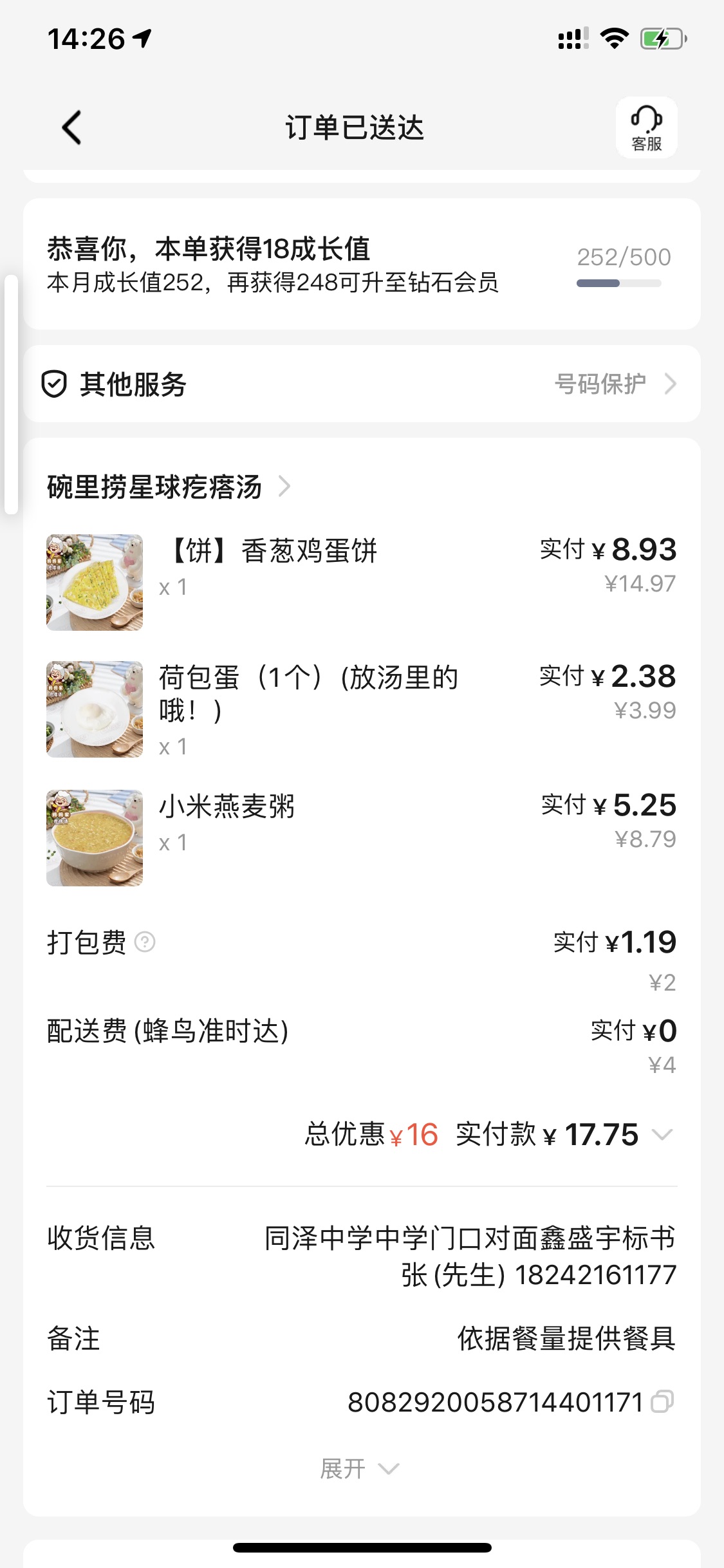Expand the 实付款 payment breakdown

click(662, 1134)
